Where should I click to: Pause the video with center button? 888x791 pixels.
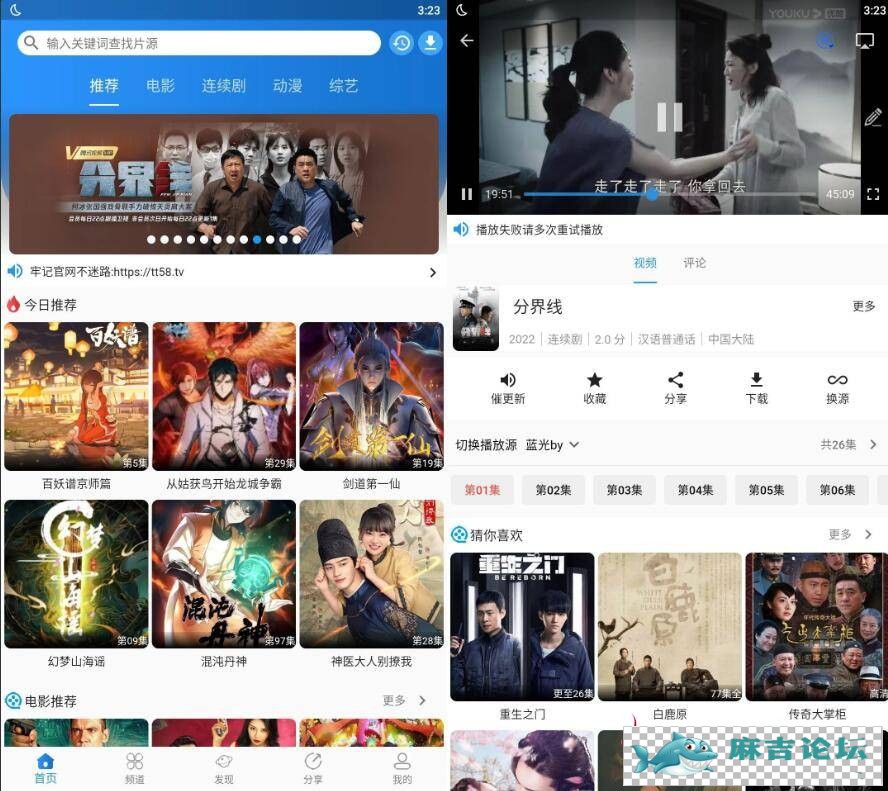tap(668, 117)
